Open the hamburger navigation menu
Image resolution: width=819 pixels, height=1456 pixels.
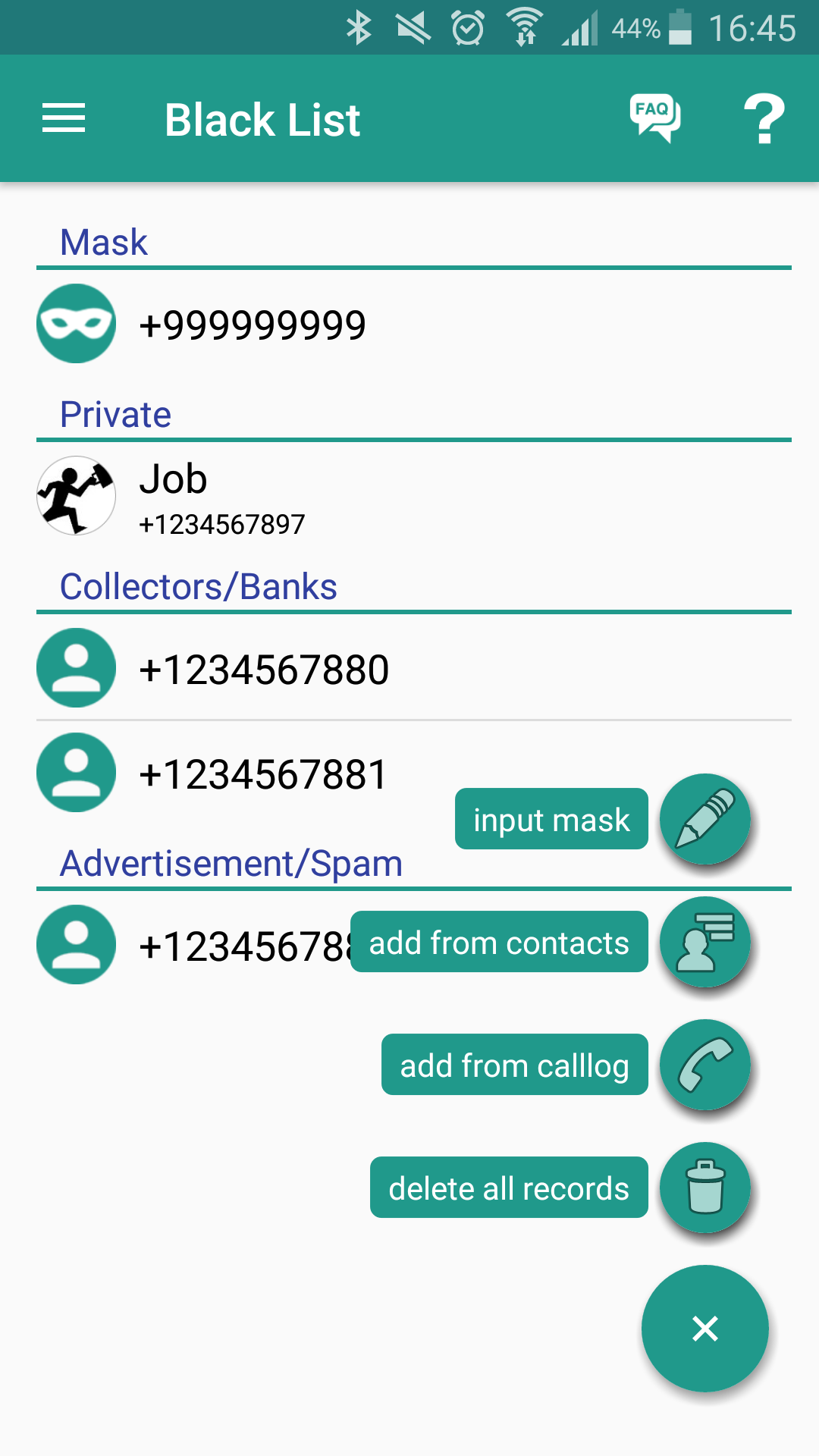pos(64,118)
